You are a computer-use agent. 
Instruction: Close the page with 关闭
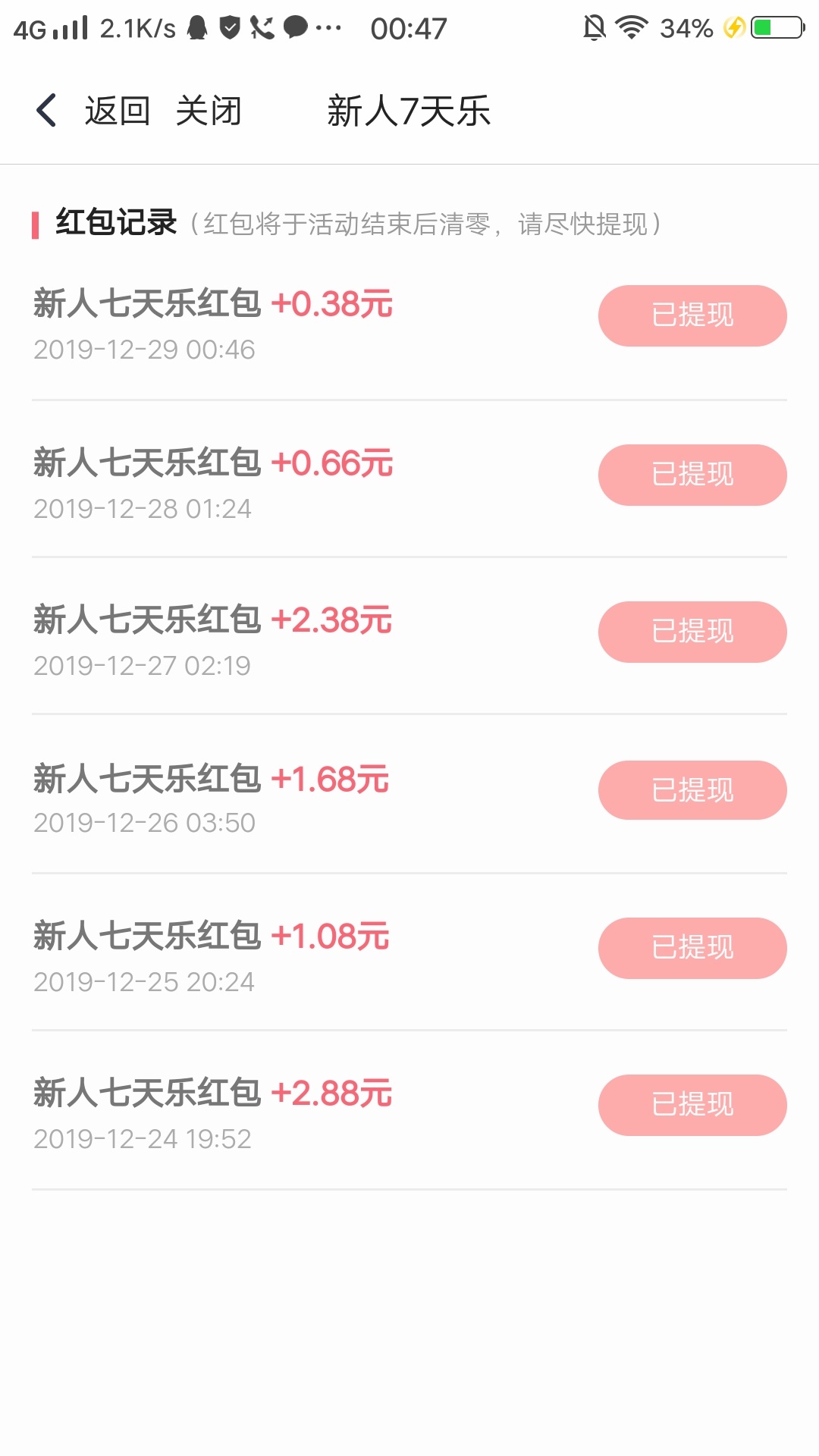pyautogui.click(x=209, y=111)
